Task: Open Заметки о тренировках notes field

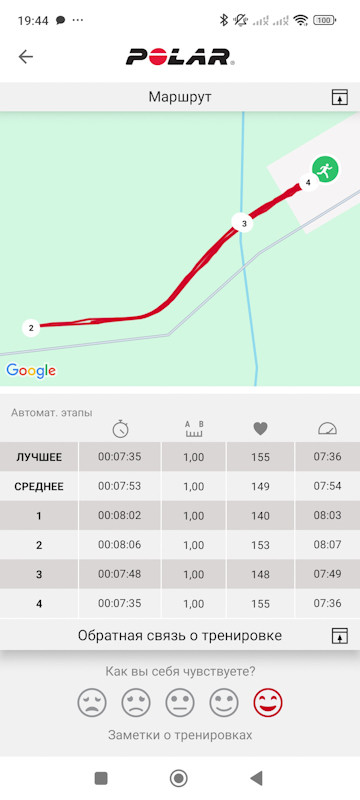Action: [180, 735]
